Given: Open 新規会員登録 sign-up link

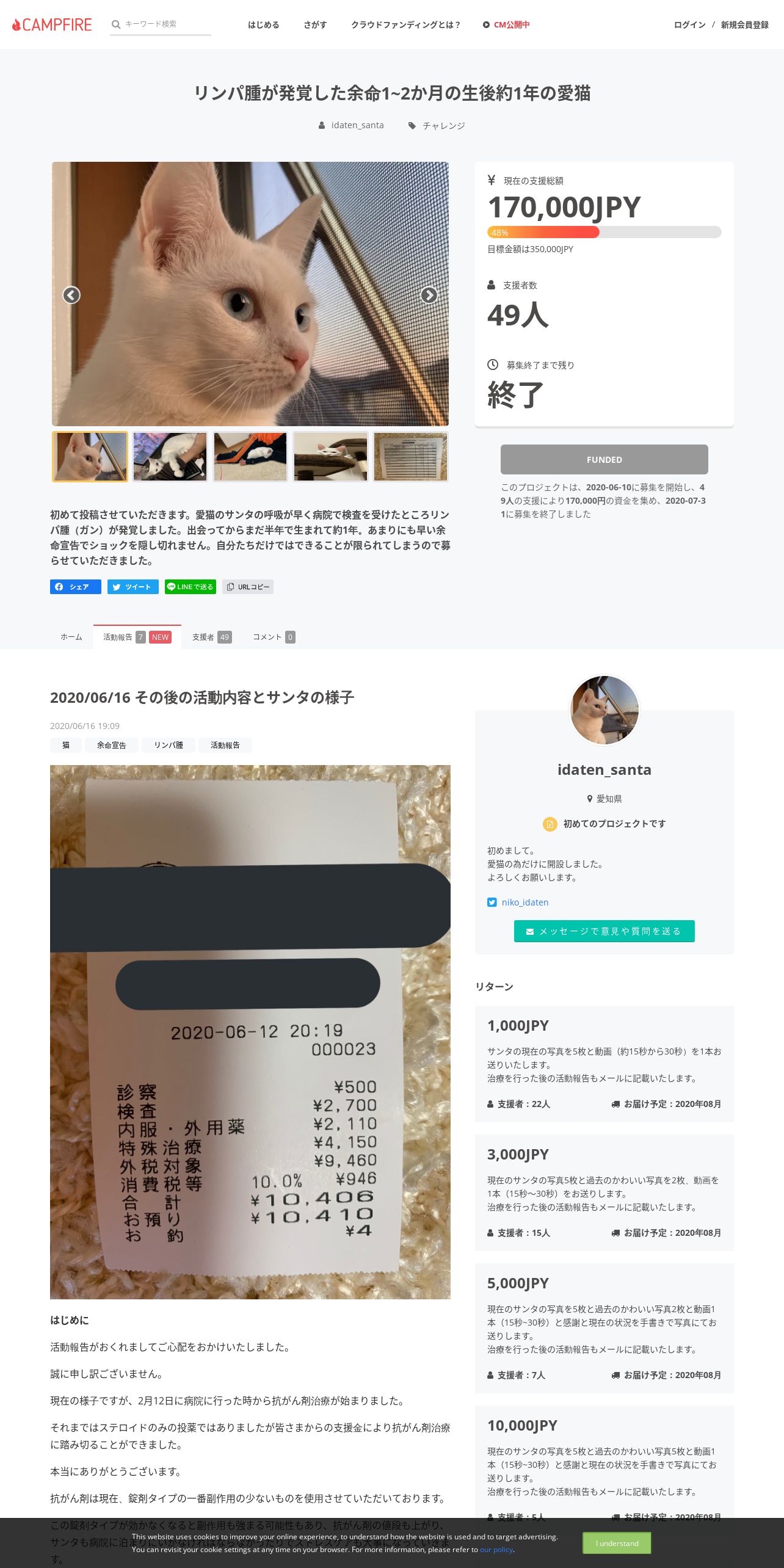Looking at the screenshot, I should (744, 25).
